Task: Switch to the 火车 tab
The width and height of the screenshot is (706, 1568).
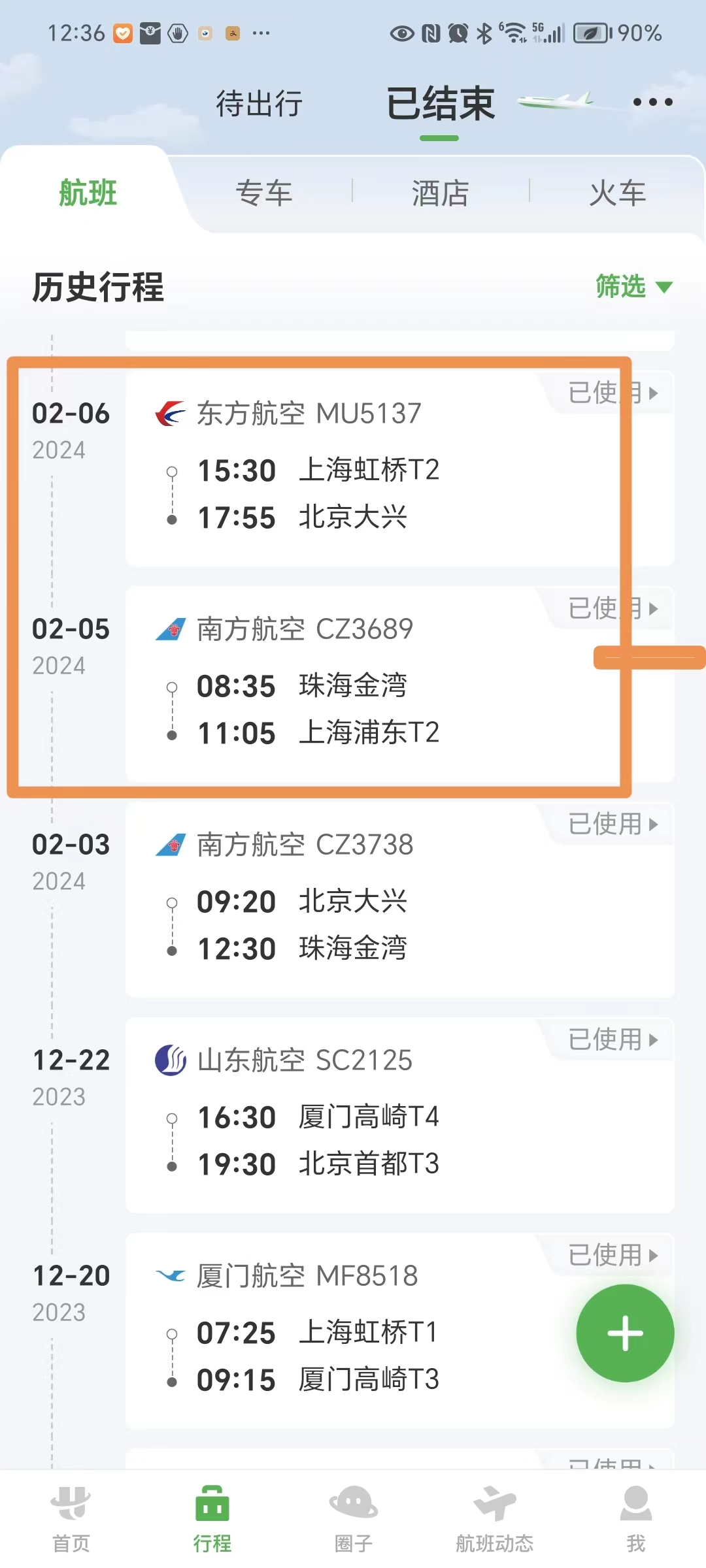Action: pyautogui.click(x=617, y=193)
